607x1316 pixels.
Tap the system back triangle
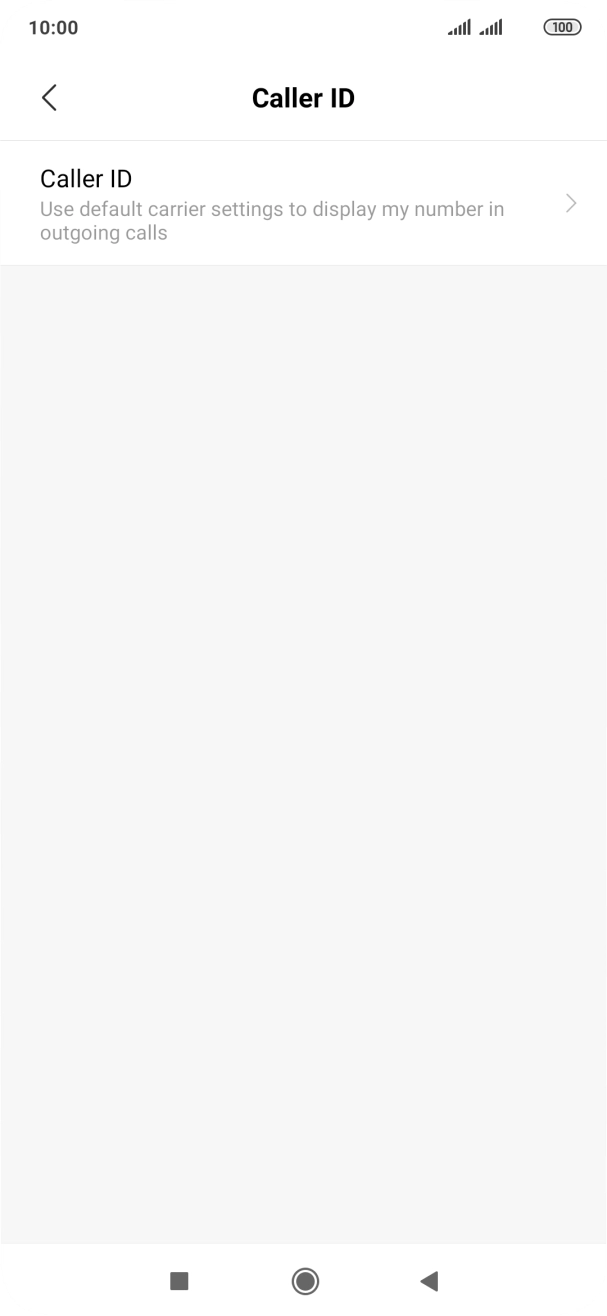click(x=429, y=1281)
